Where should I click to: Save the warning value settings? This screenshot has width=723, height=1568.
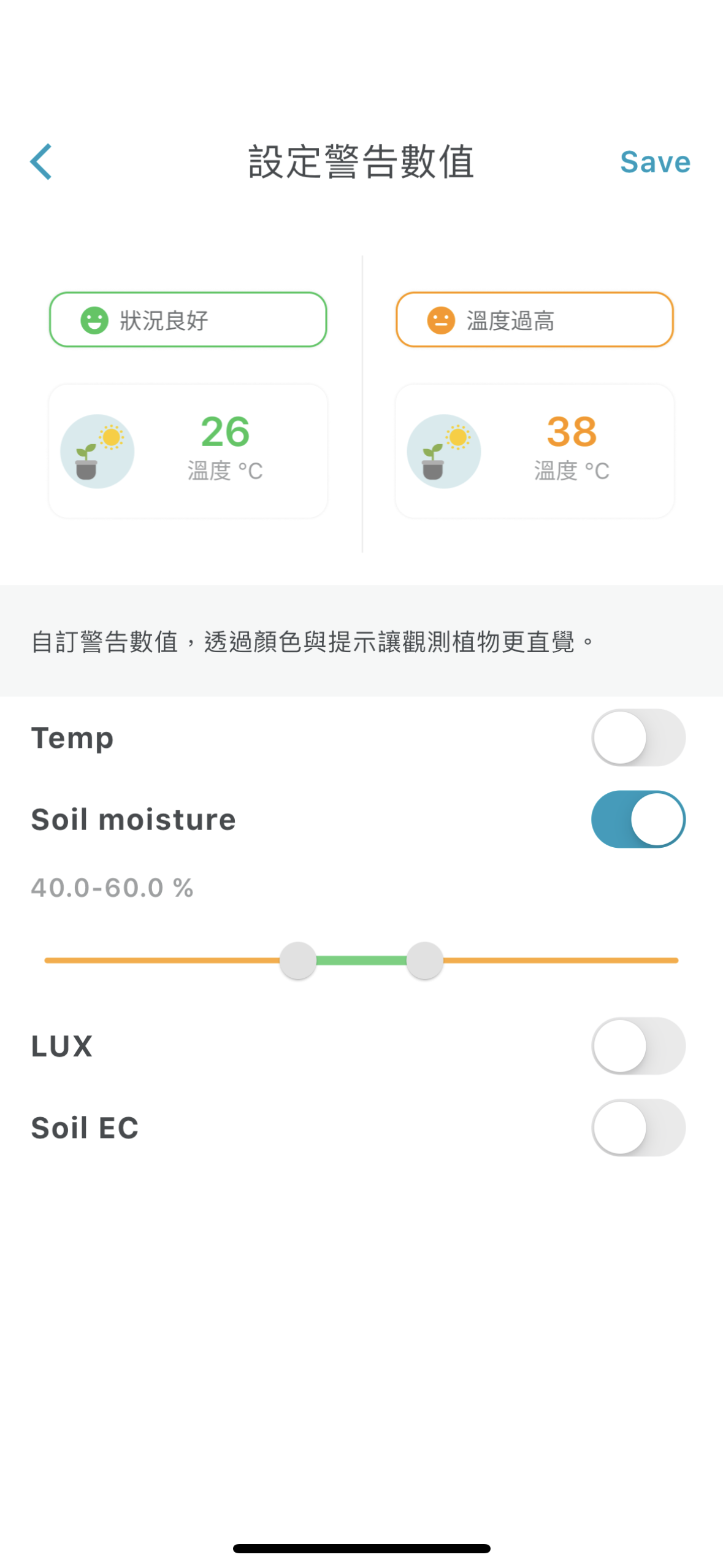tap(655, 162)
